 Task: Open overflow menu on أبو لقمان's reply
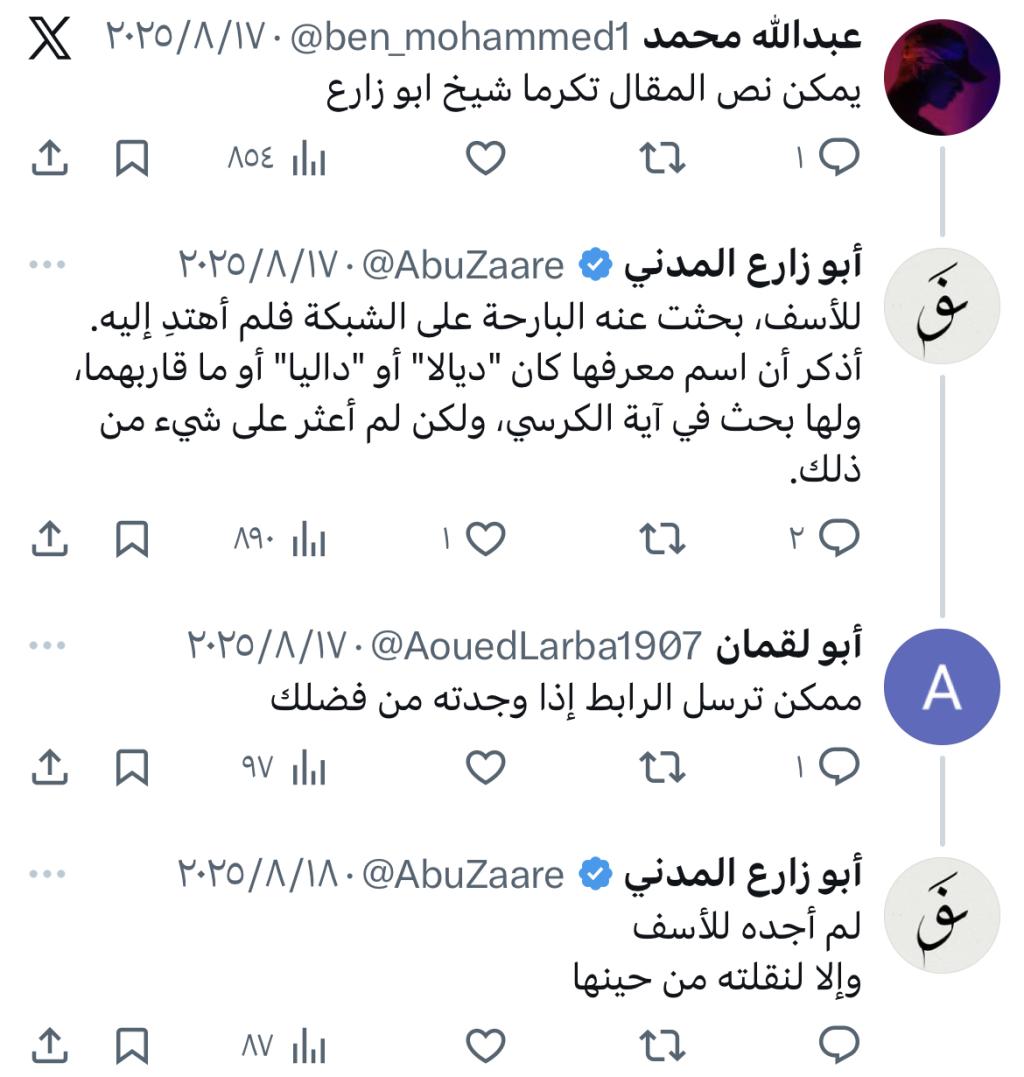[48, 647]
